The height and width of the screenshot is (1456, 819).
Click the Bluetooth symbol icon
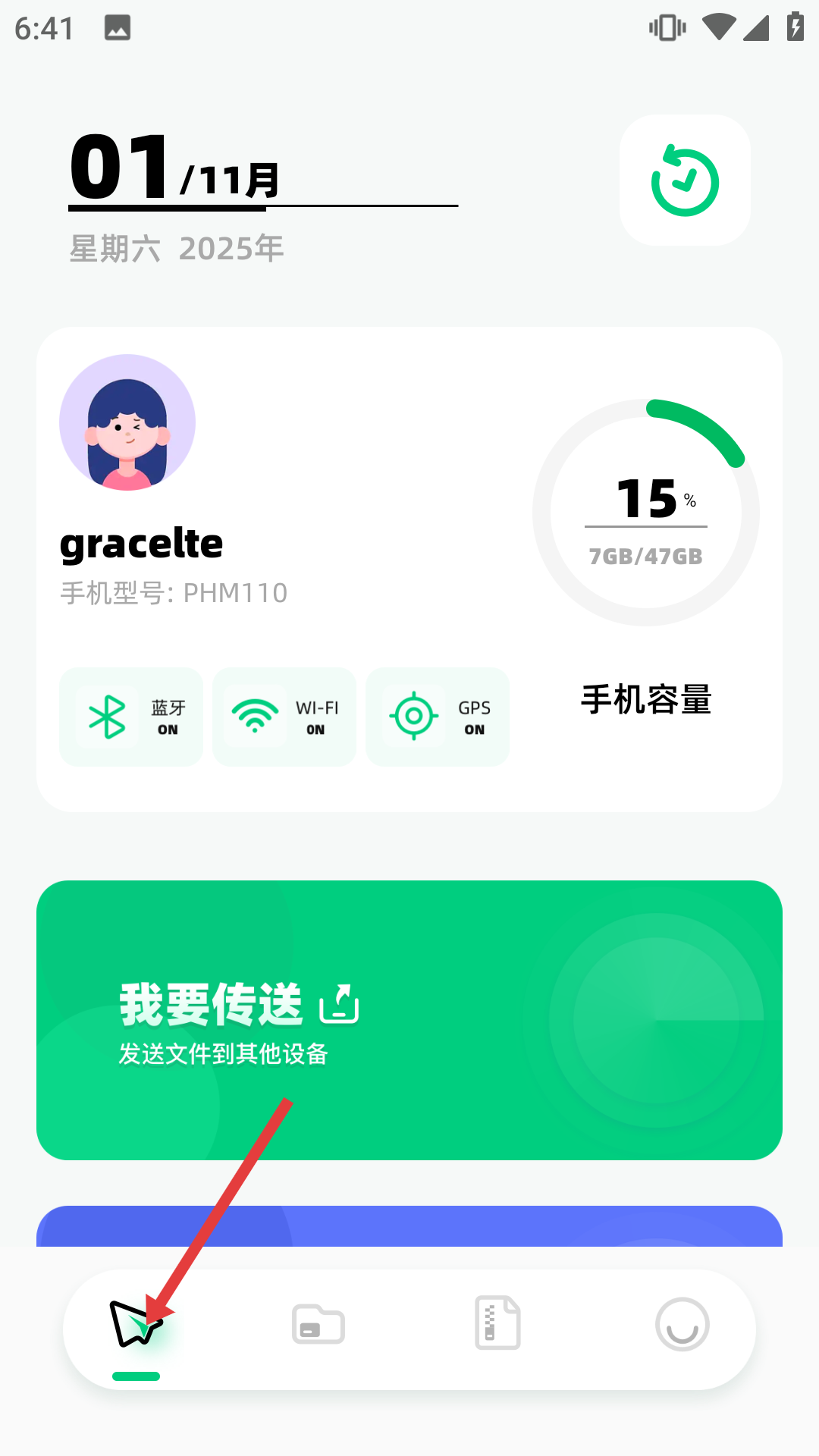(107, 716)
